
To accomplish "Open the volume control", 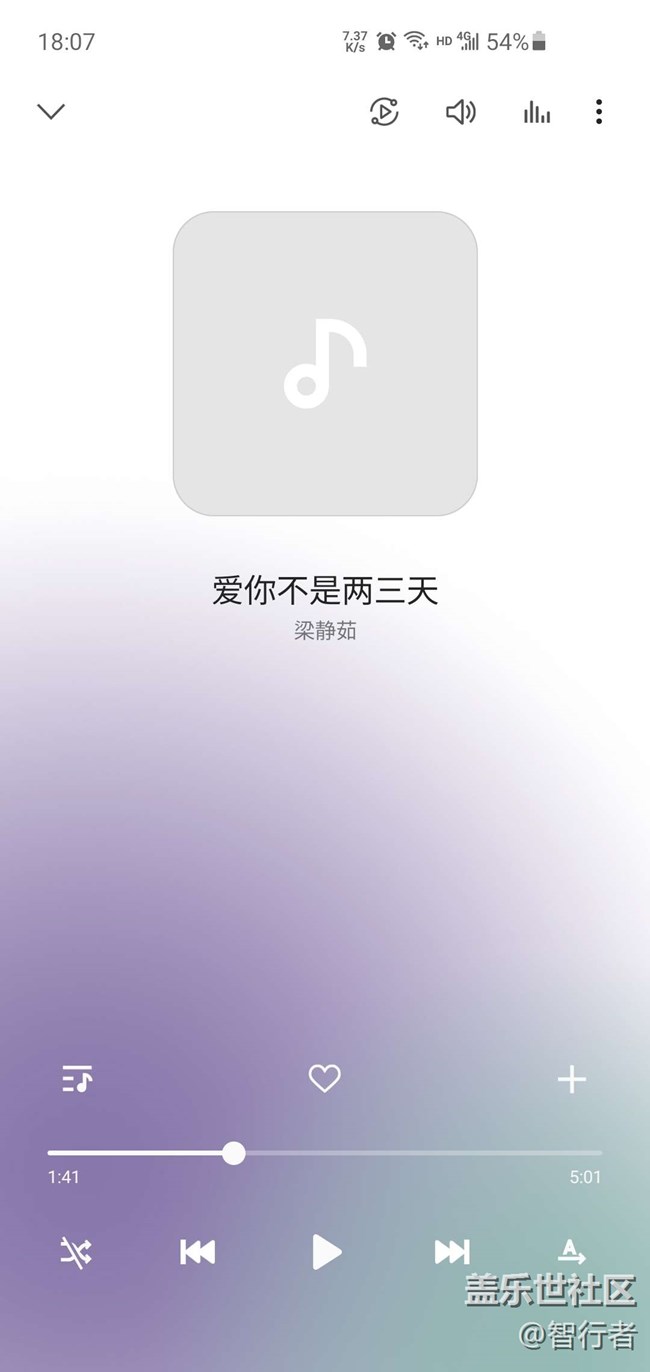I will tap(461, 112).
